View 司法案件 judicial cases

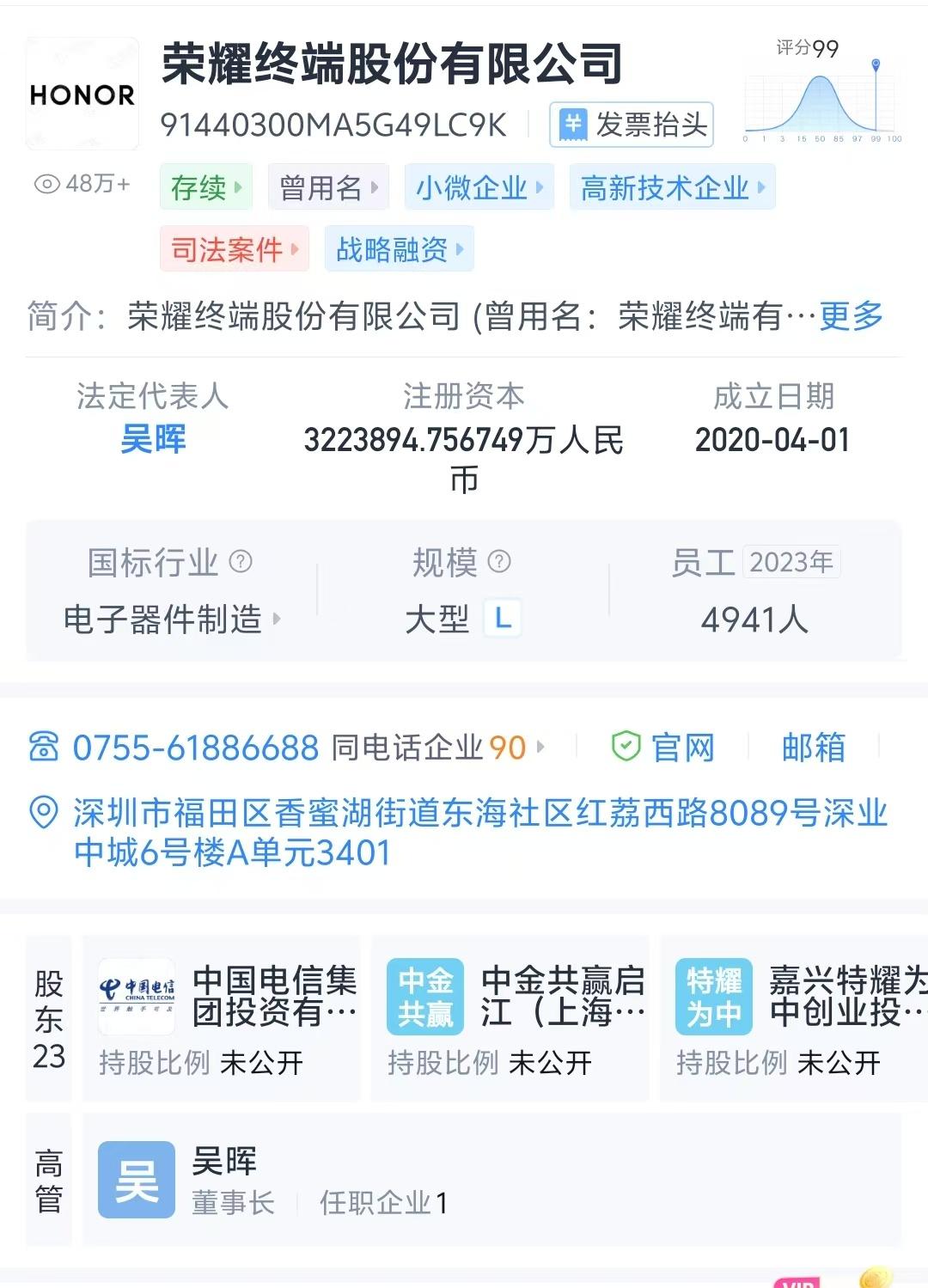(x=234, y=250)
